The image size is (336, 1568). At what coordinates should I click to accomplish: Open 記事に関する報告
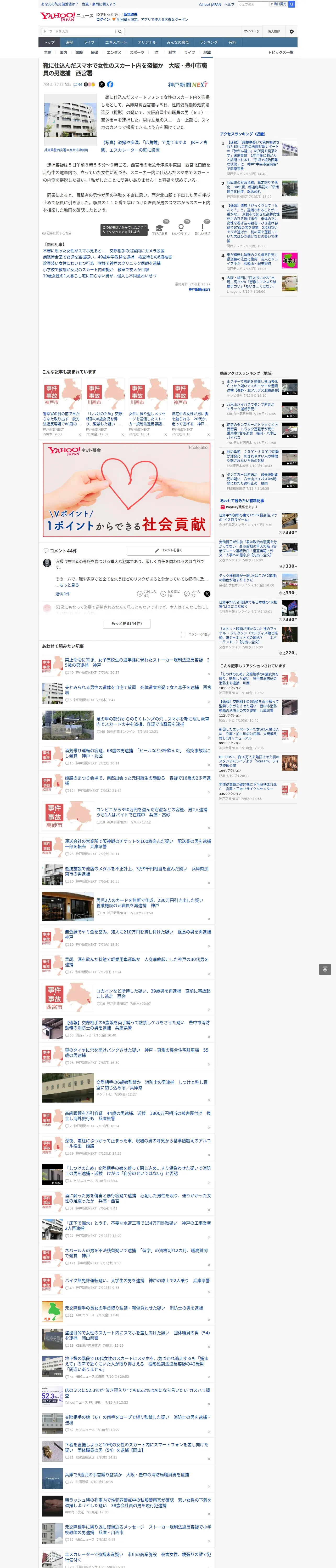coord(57,233)
